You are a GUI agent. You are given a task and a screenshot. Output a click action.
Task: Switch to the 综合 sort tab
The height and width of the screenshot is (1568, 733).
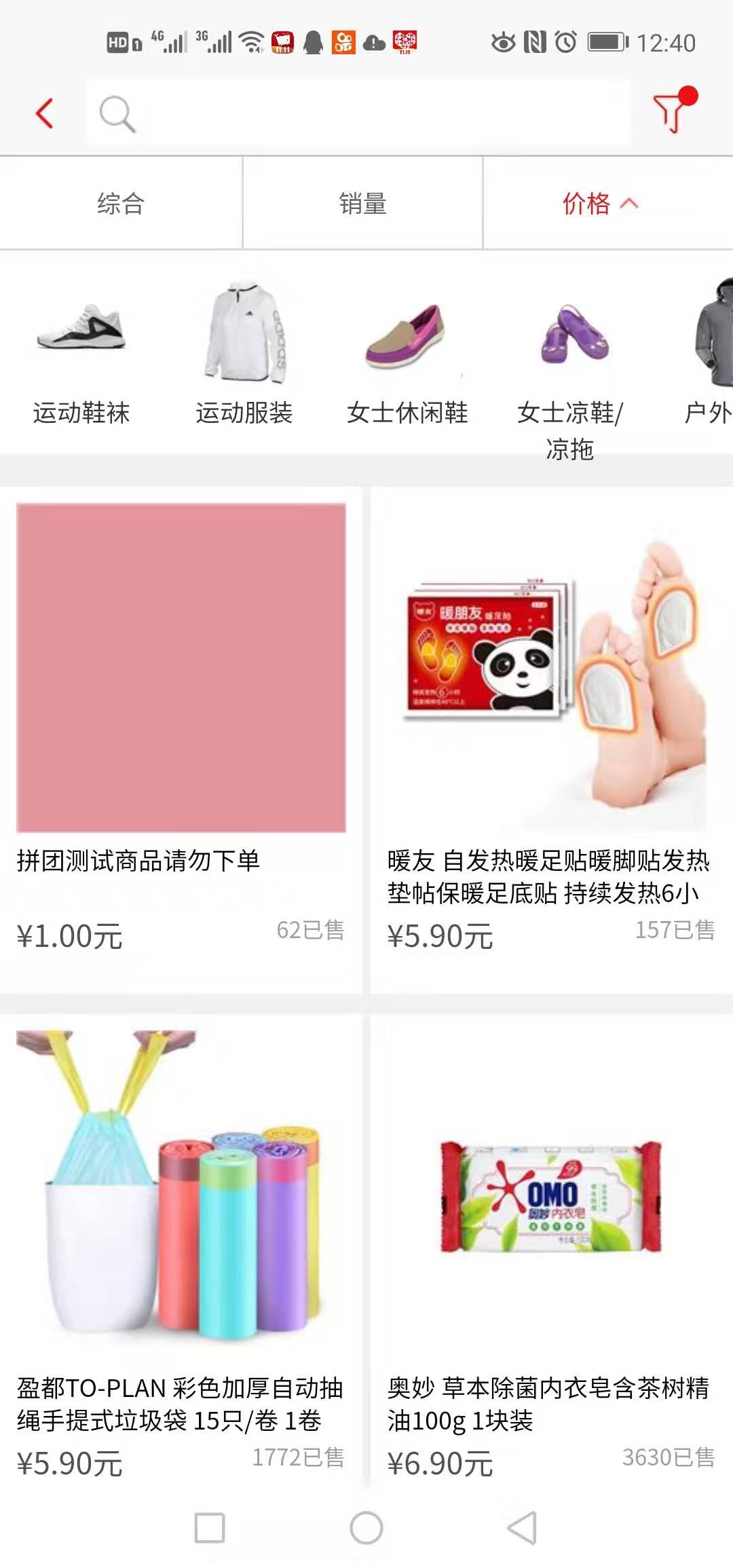click(121, 204)
